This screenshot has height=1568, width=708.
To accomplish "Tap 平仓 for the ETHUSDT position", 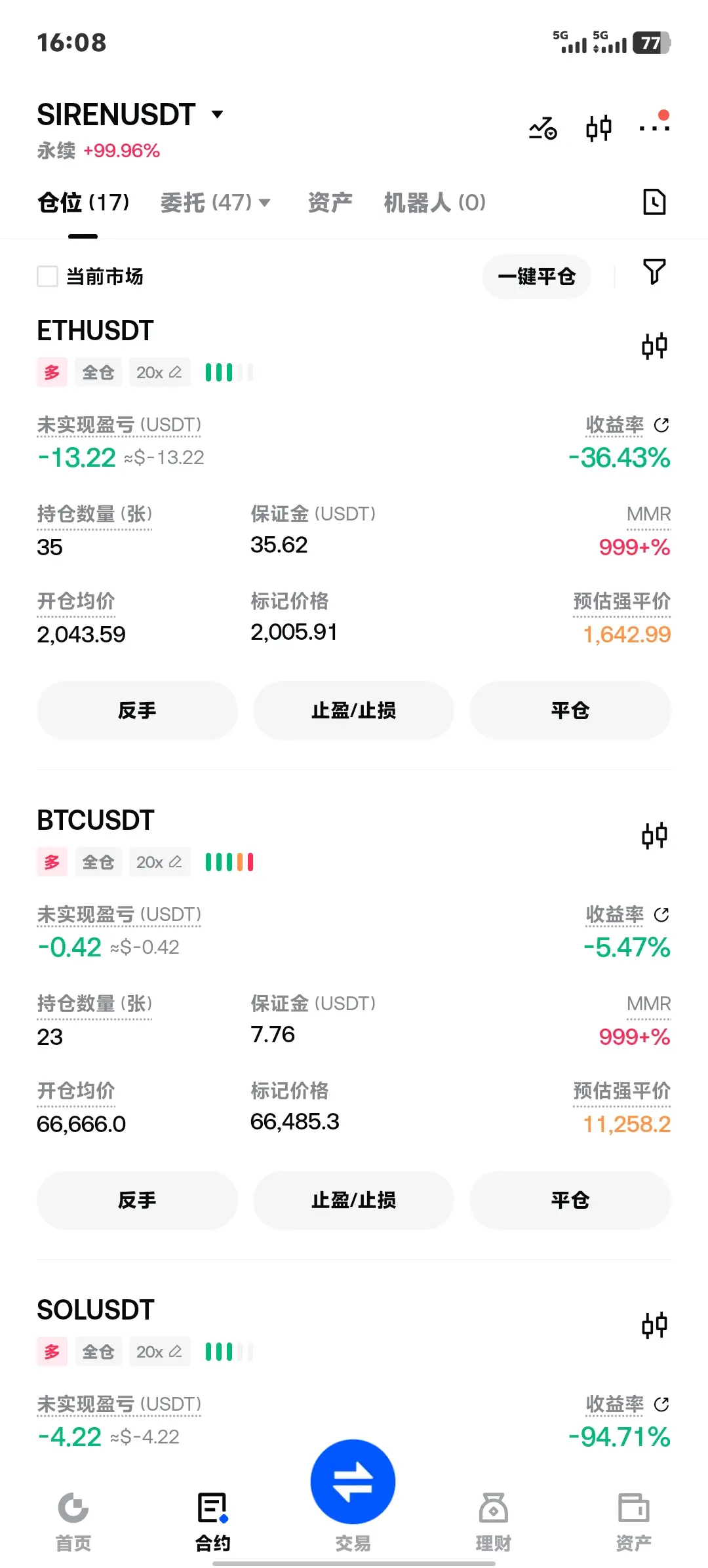I will [570, 710].
